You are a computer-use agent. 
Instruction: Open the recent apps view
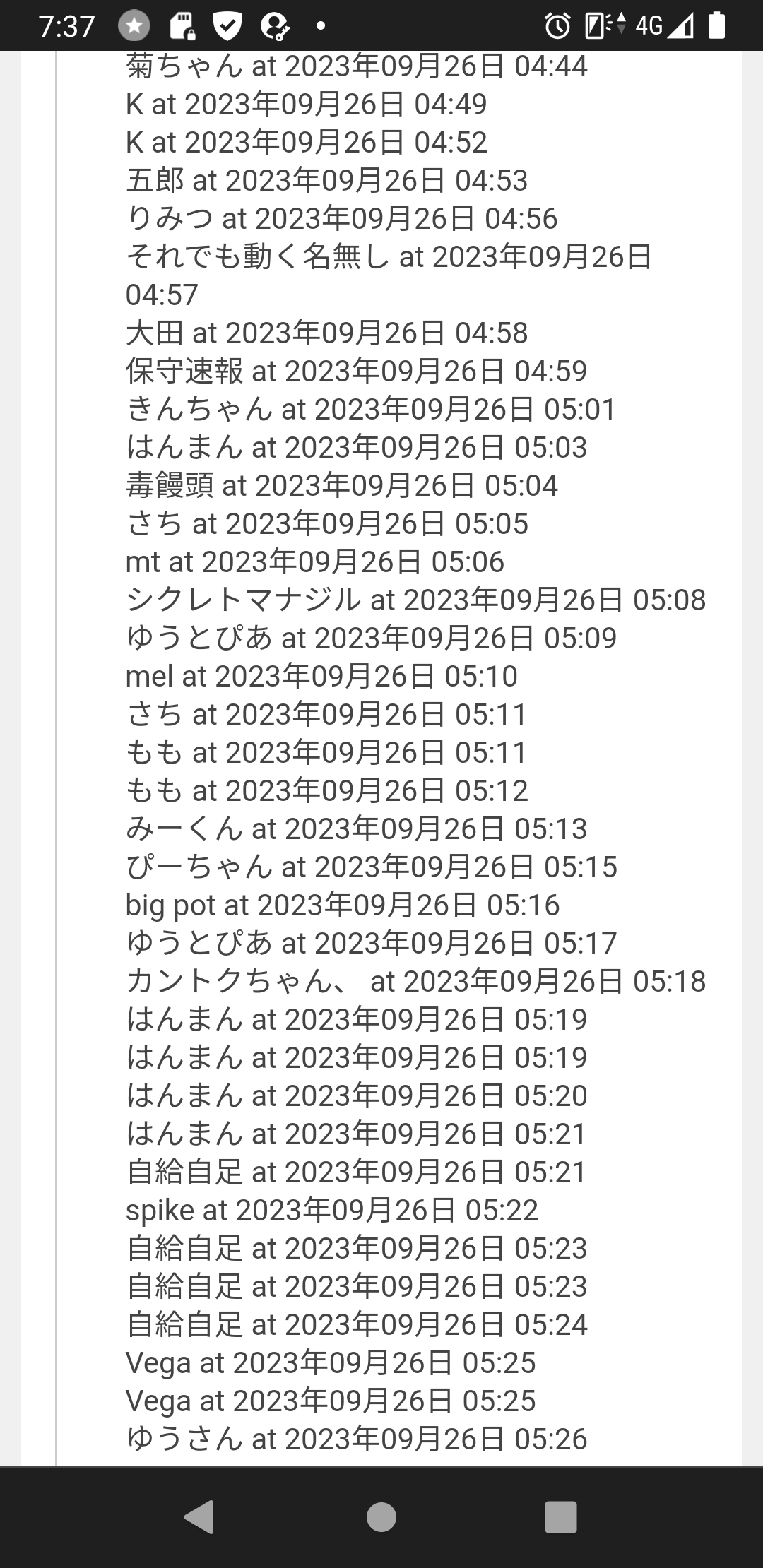[561, 1516]
